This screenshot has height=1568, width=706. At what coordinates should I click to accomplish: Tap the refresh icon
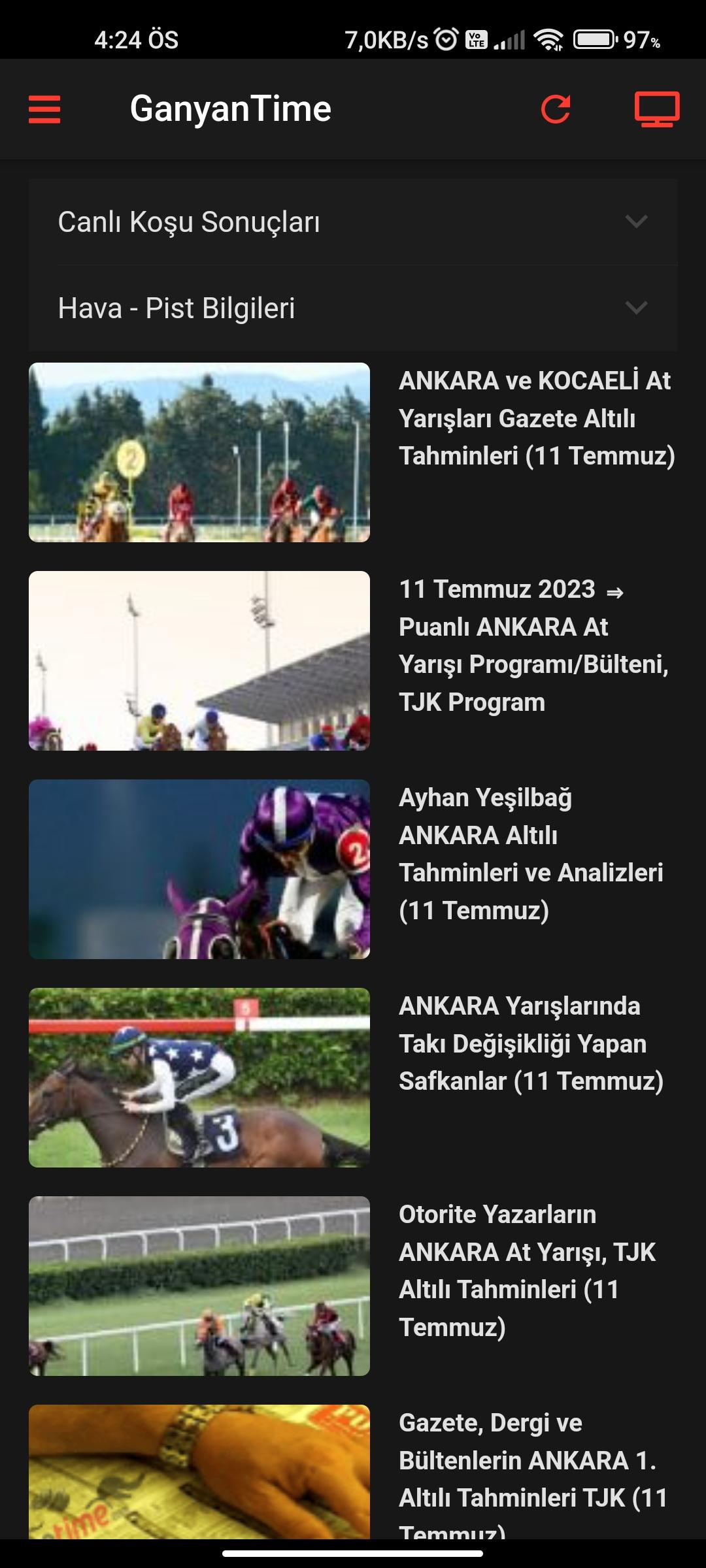pos(556,109)
